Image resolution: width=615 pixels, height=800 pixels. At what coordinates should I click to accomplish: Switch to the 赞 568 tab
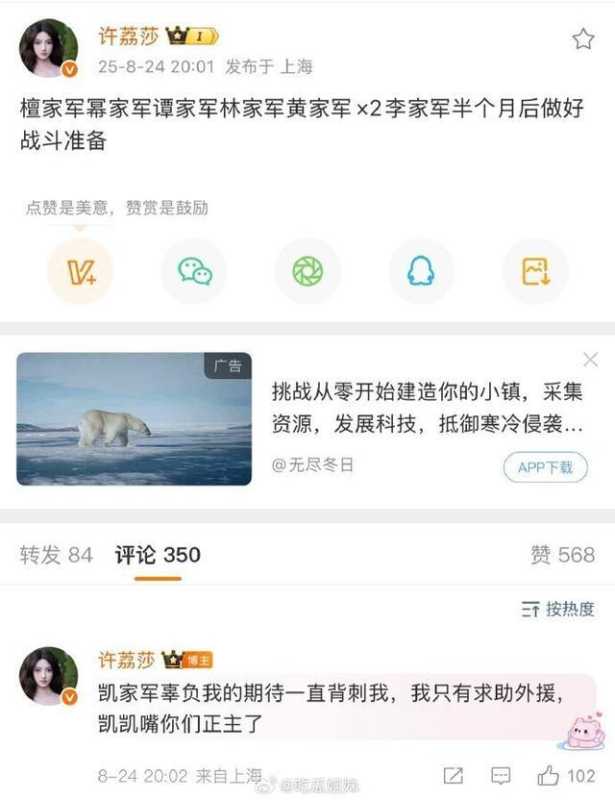[562, 555]
